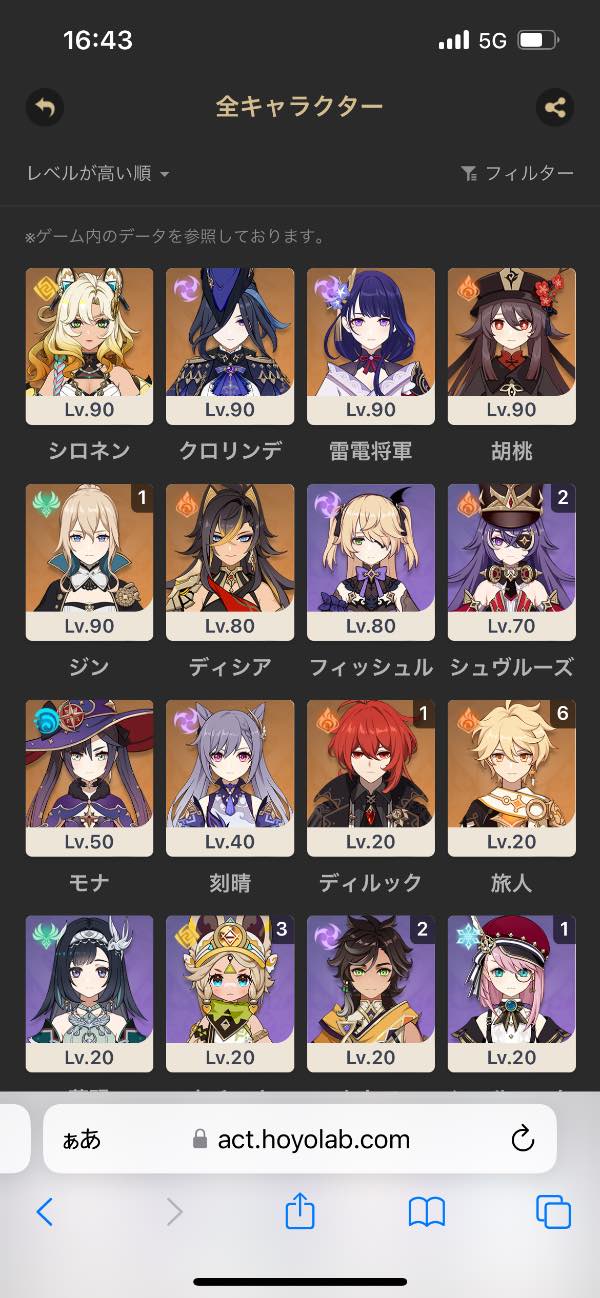This screenshot has width=600, height=1298.
Task: Open フィッシュル character card
Action: pyautogui.click(x=371, y=562)
